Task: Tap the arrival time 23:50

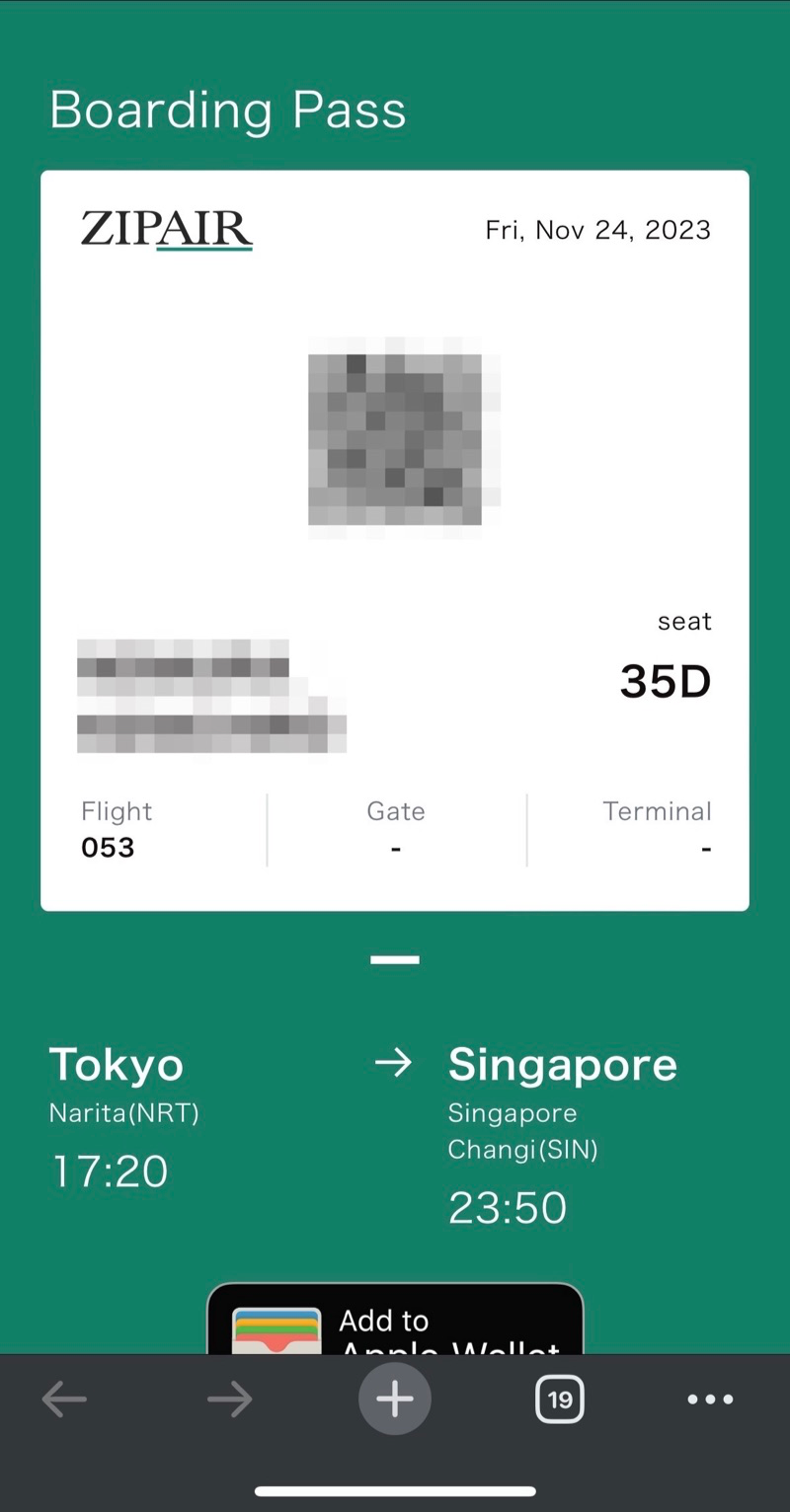Action: [507, 1206]
